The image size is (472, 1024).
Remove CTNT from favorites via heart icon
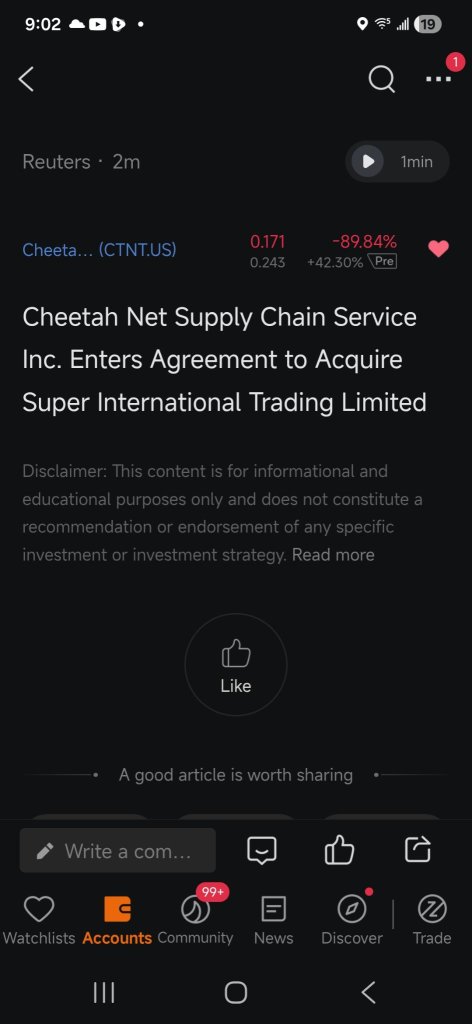tap(438, 248)
